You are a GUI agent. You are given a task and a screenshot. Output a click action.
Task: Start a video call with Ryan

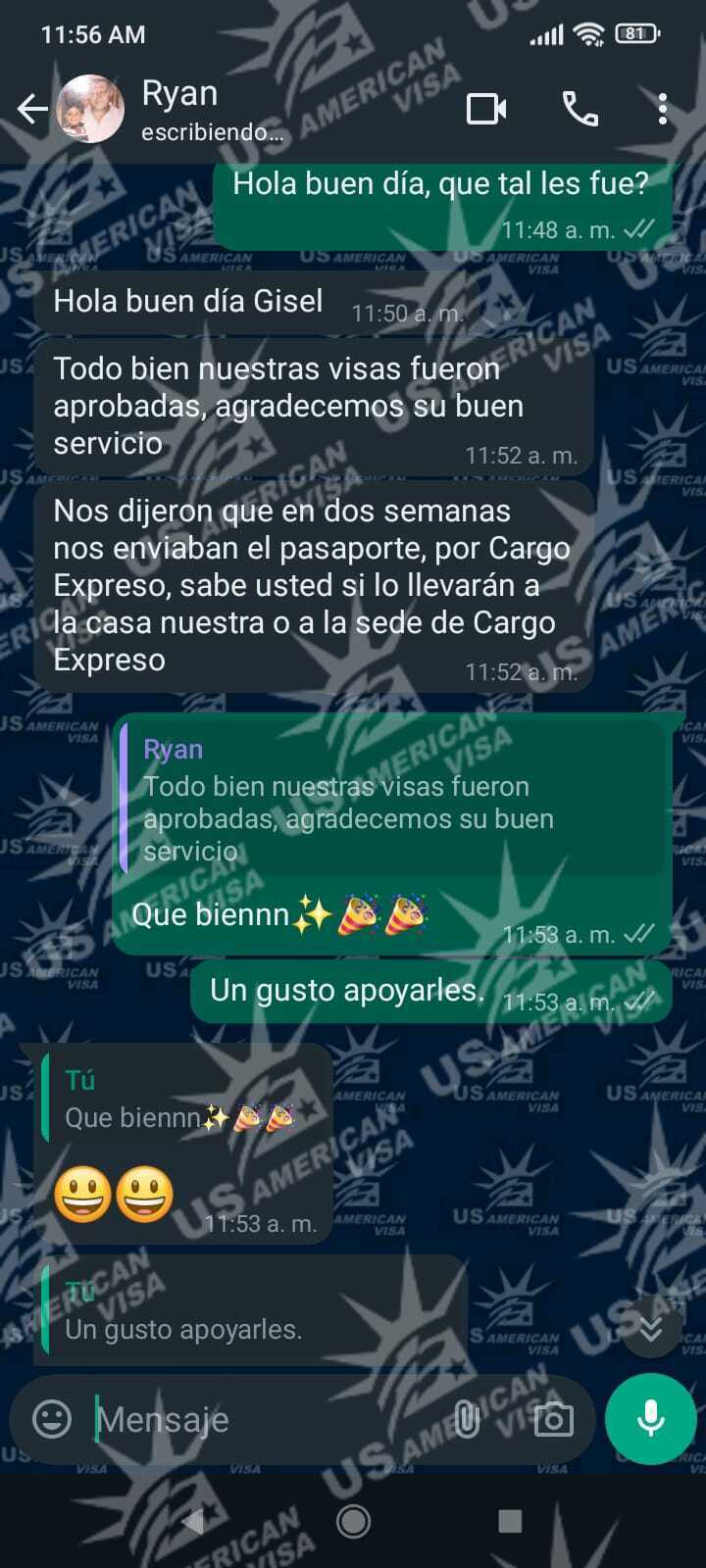point(486,109)
